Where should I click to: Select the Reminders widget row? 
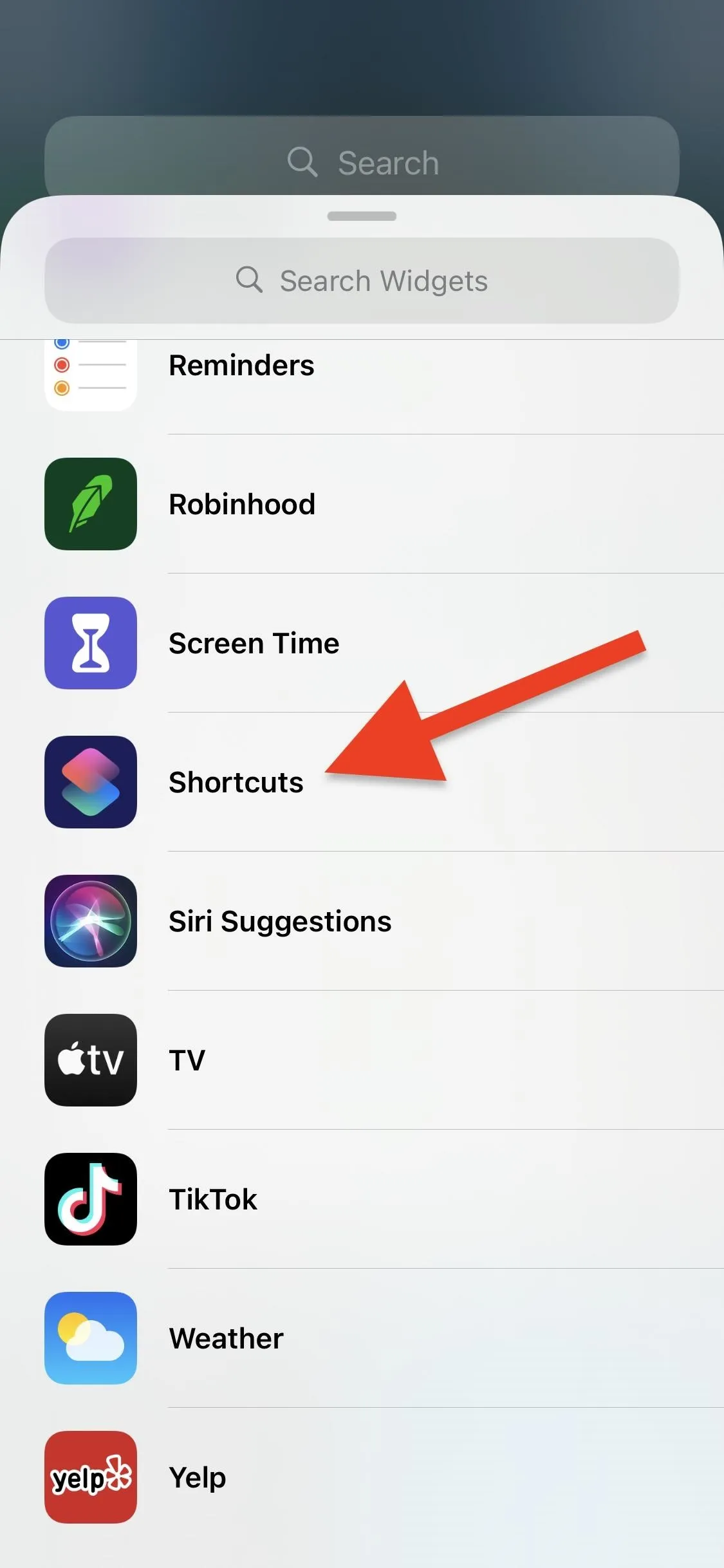(x=241, y=366)
